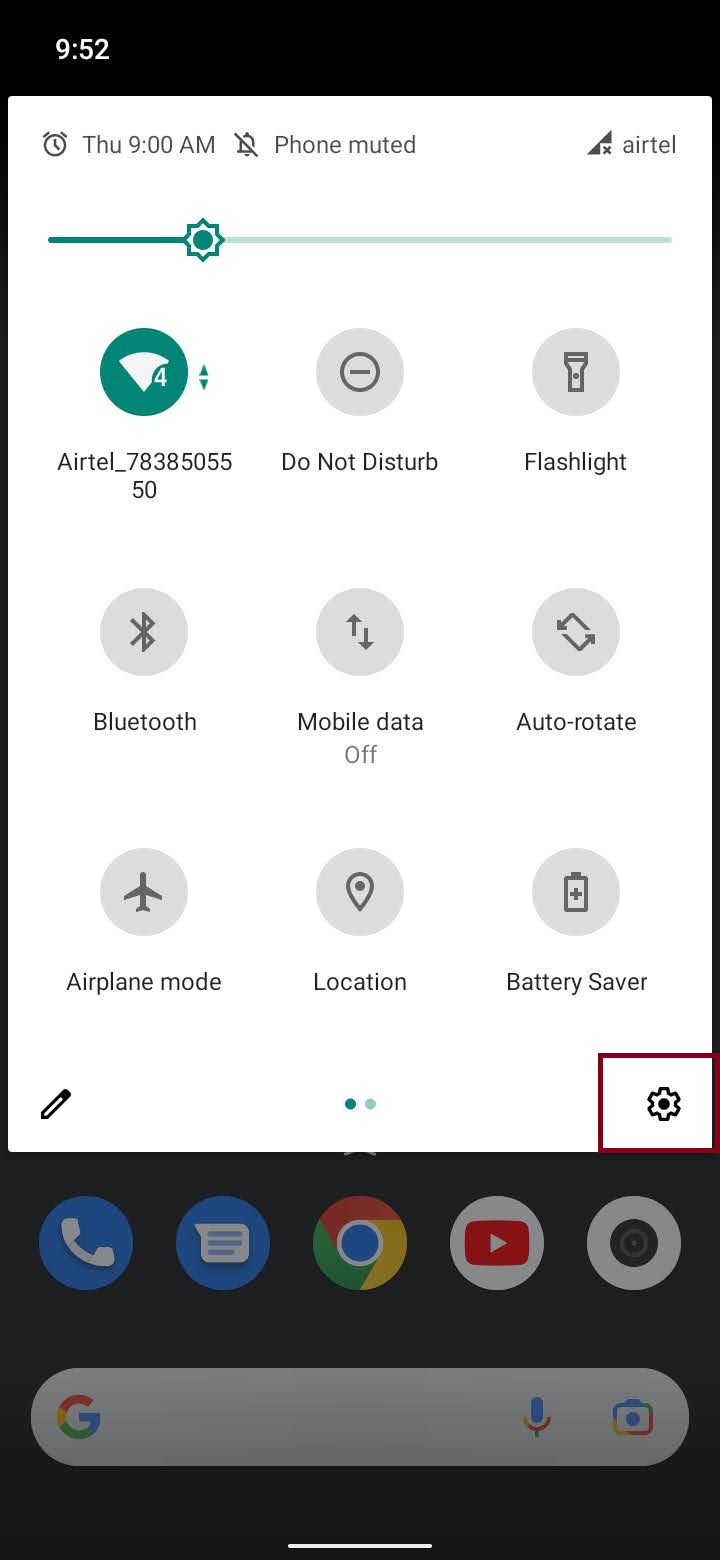720x1560 pixels.
Task: Tap the Google search bar
Action: click(x=300, y=1417)
